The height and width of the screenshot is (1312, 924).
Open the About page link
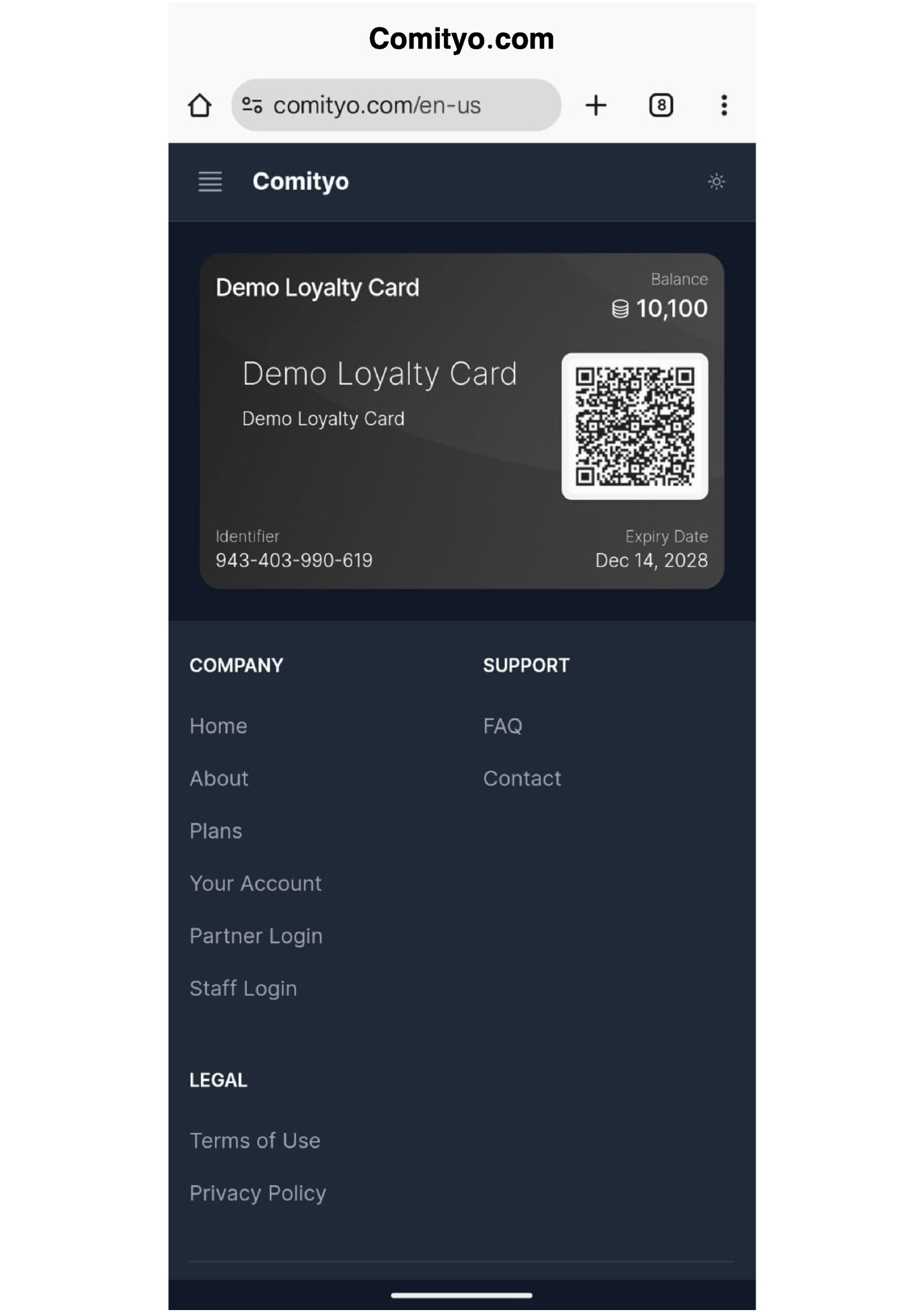click(219, 778)
